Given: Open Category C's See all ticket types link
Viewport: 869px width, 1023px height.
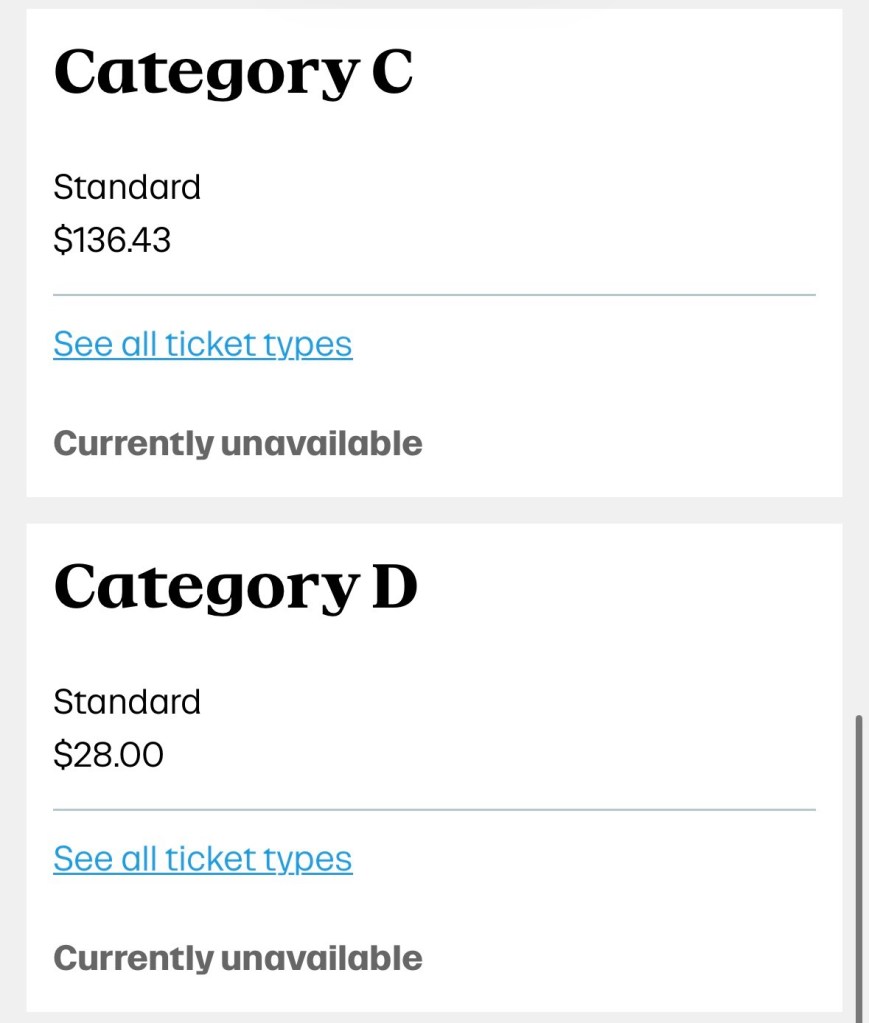Looking at the screenshot, I should [203, 344].
